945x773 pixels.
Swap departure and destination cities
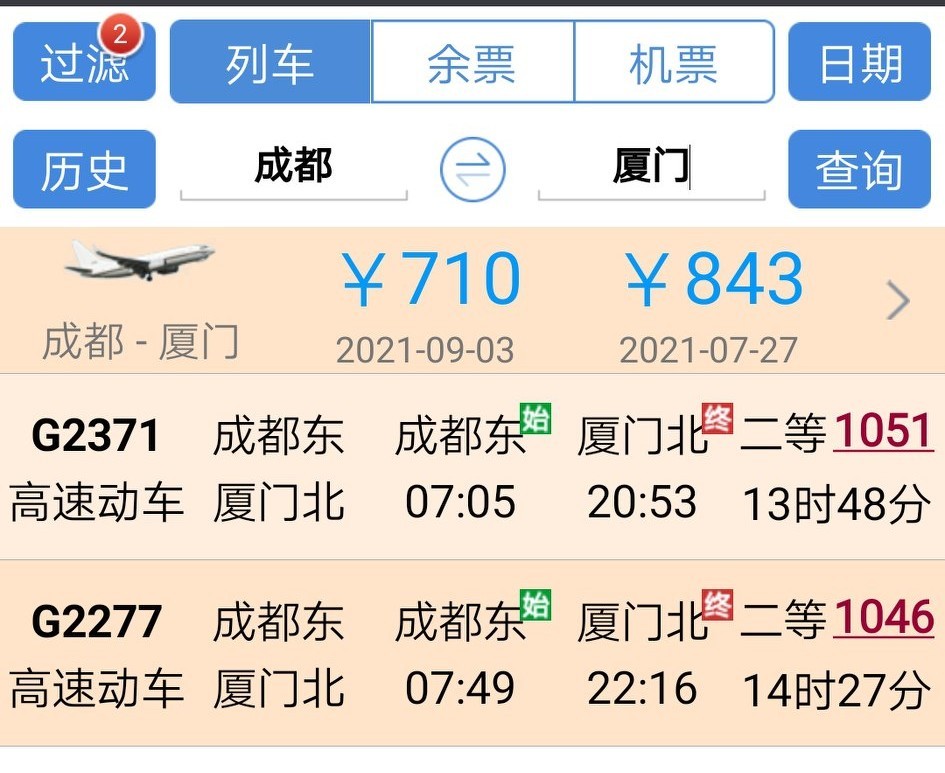[472, 169]
